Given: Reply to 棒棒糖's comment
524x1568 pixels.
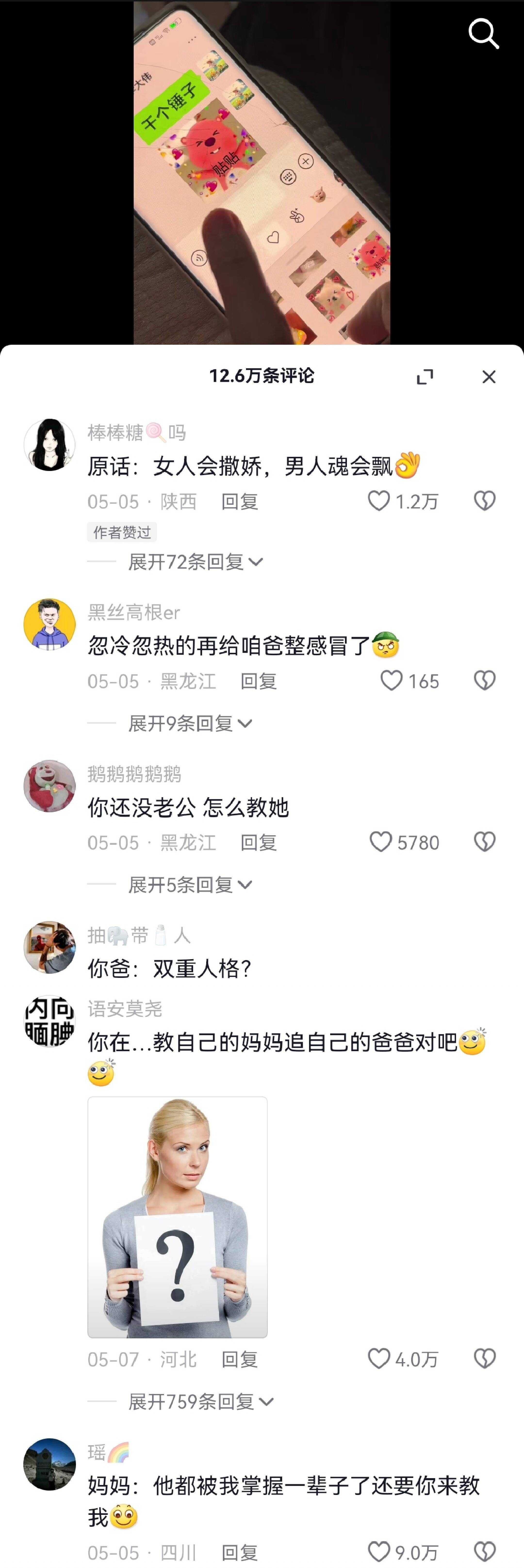Looking at the screenshot, I should pyautogui.click(x=239, y=502).
